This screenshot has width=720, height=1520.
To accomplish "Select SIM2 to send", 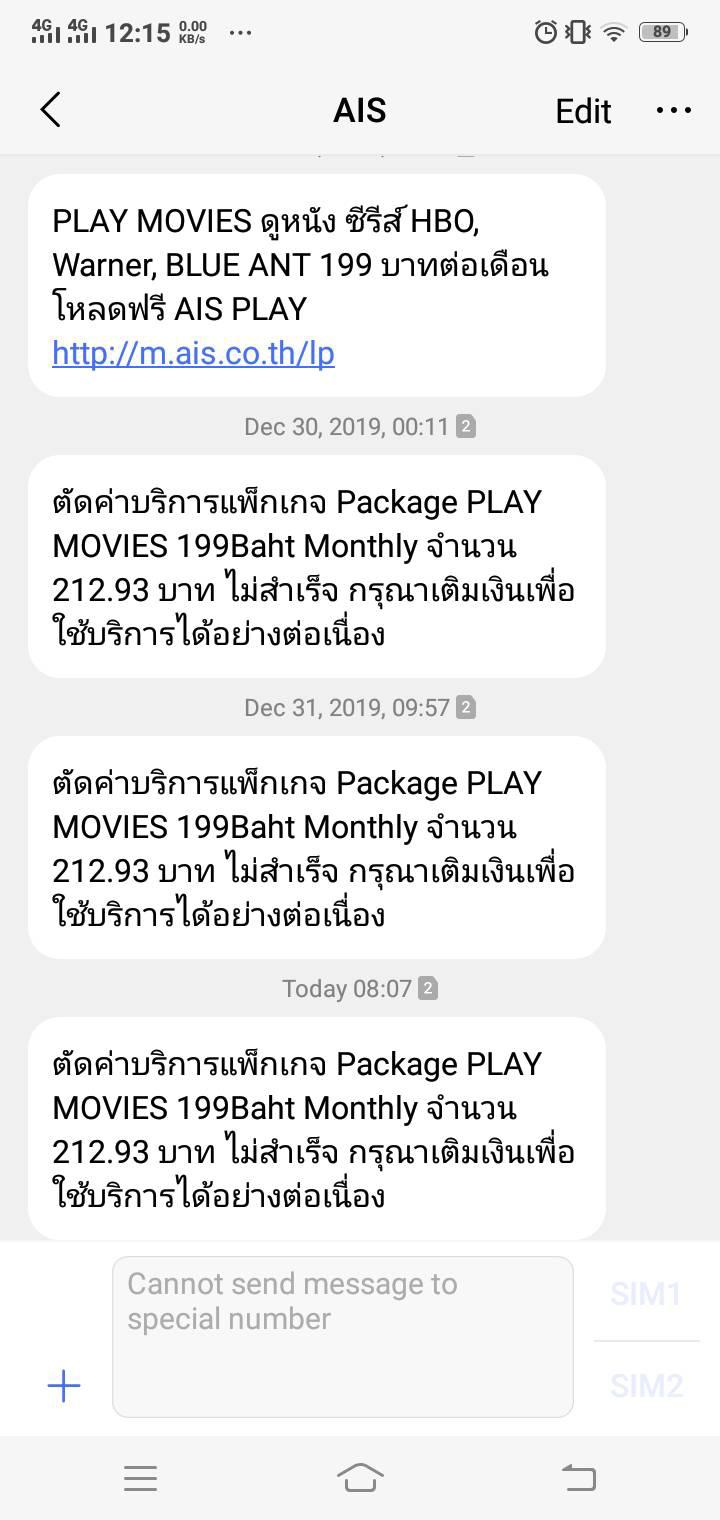I will click(x=646, y=1386).
